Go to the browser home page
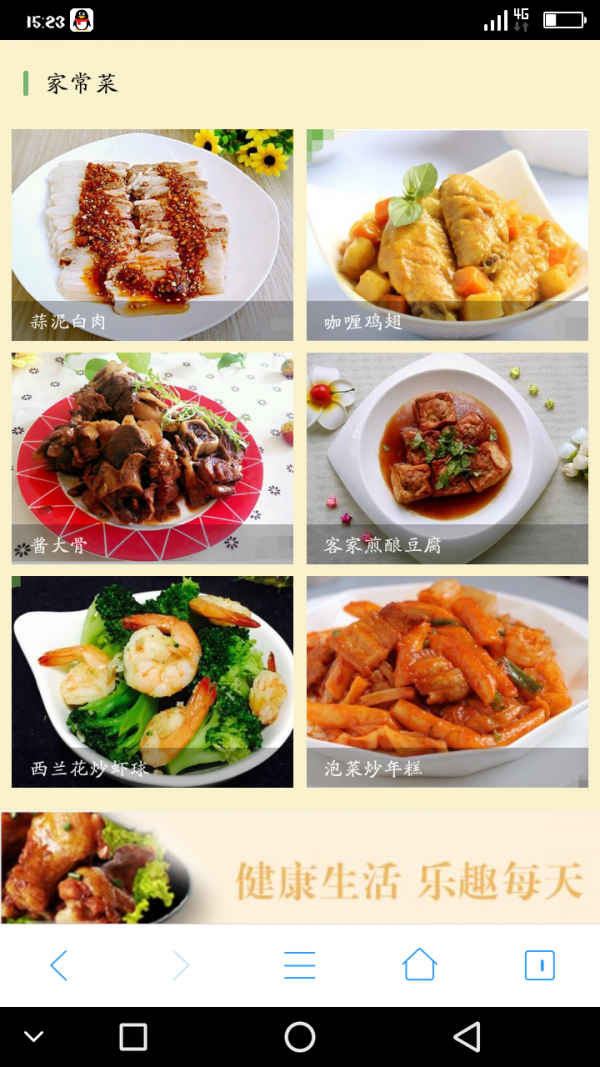 pos(419,965)
